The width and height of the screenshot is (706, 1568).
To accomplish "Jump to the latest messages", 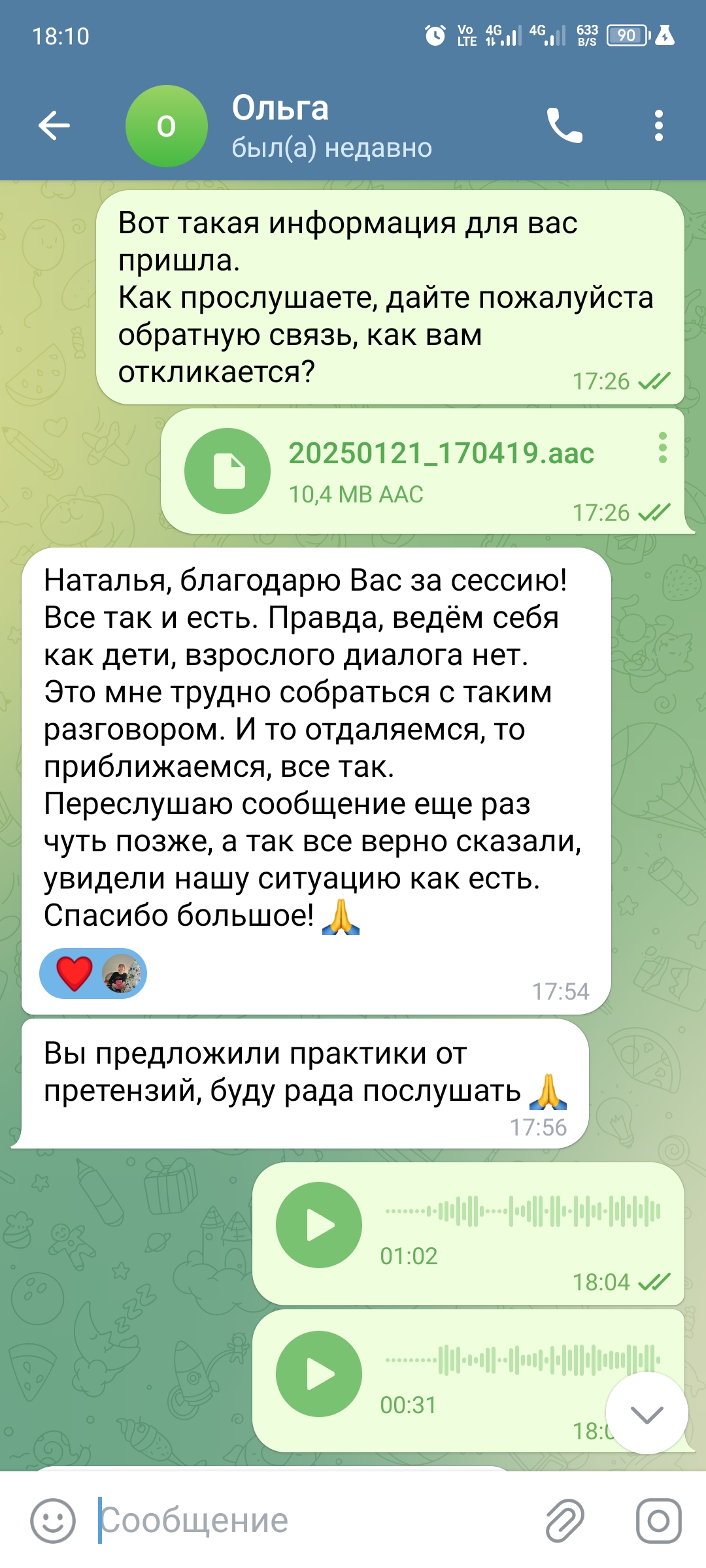I will click(x=647, y=1413).
